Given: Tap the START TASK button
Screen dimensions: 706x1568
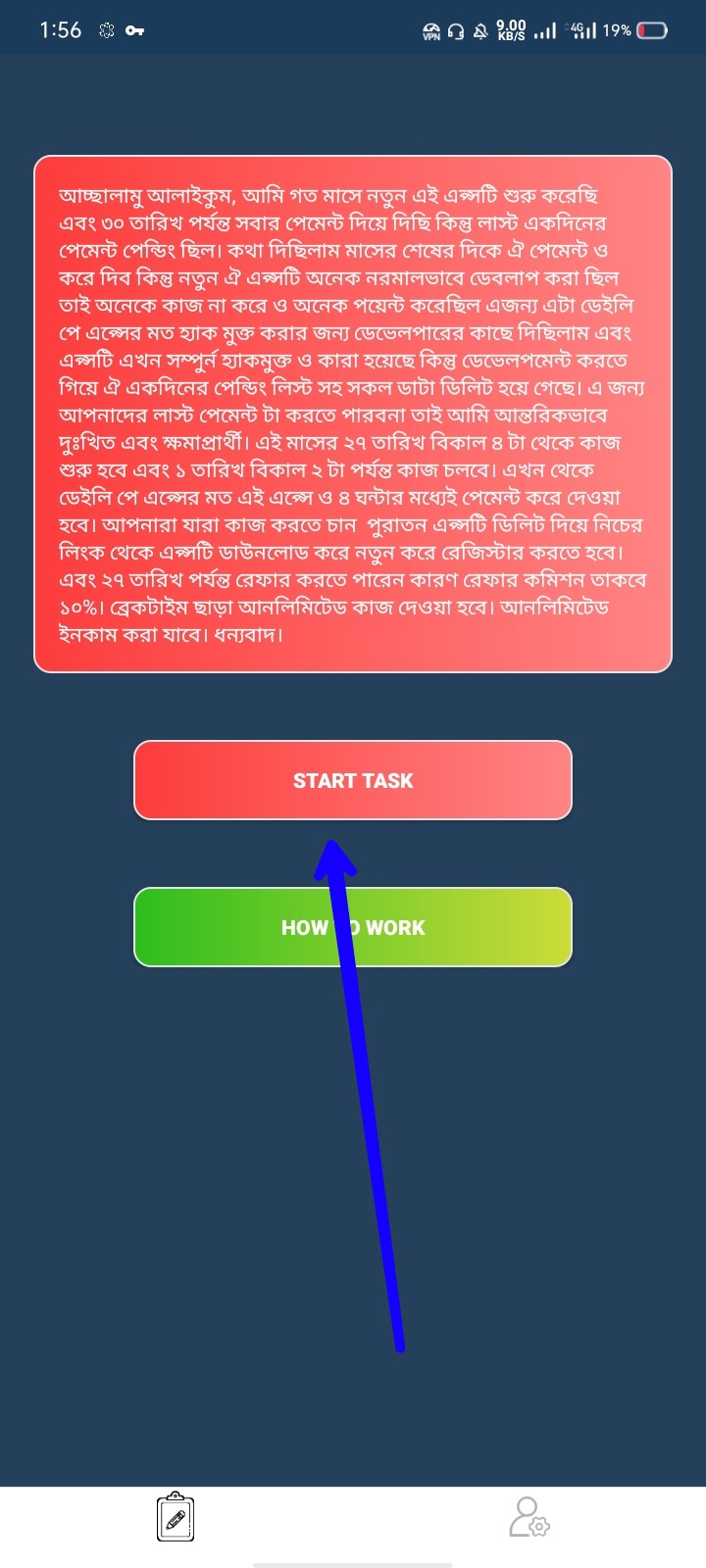Looking at the screenshot, I should pyautogui.click(x=353, y=780).
